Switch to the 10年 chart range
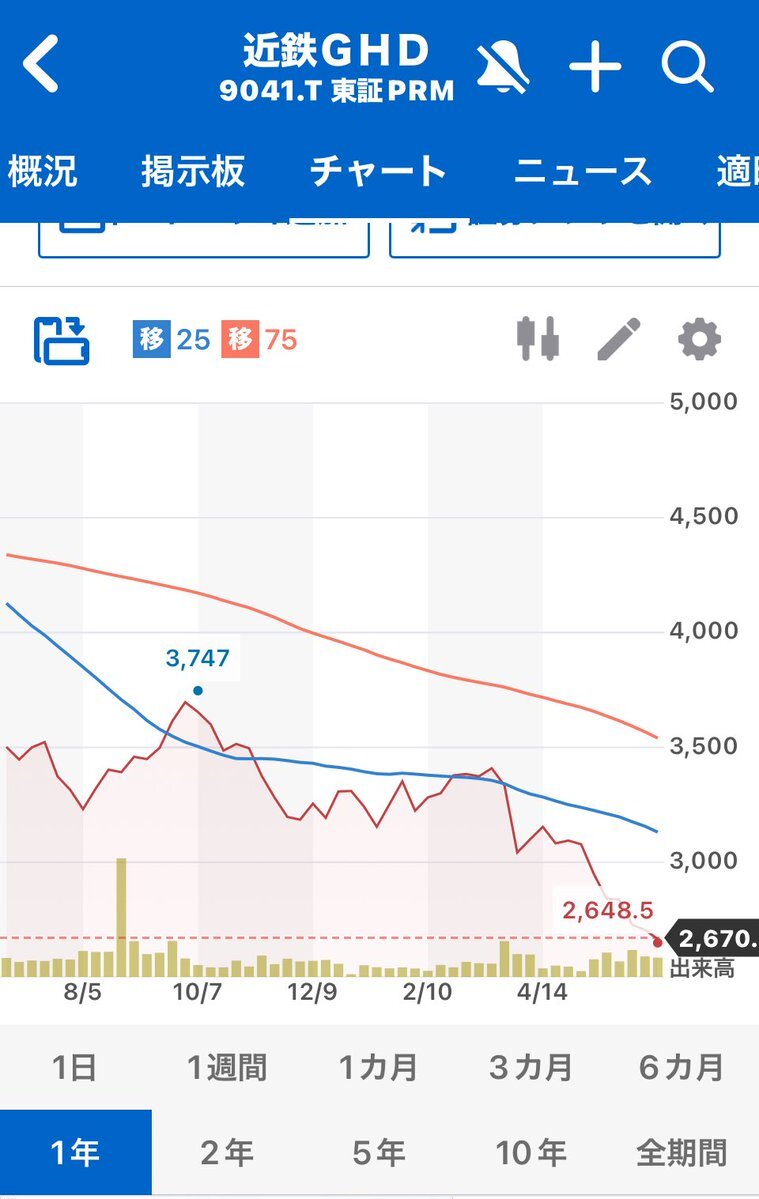Image resolution: width=759 pixels, height=1199 pixels. [x=530, y=1153]
